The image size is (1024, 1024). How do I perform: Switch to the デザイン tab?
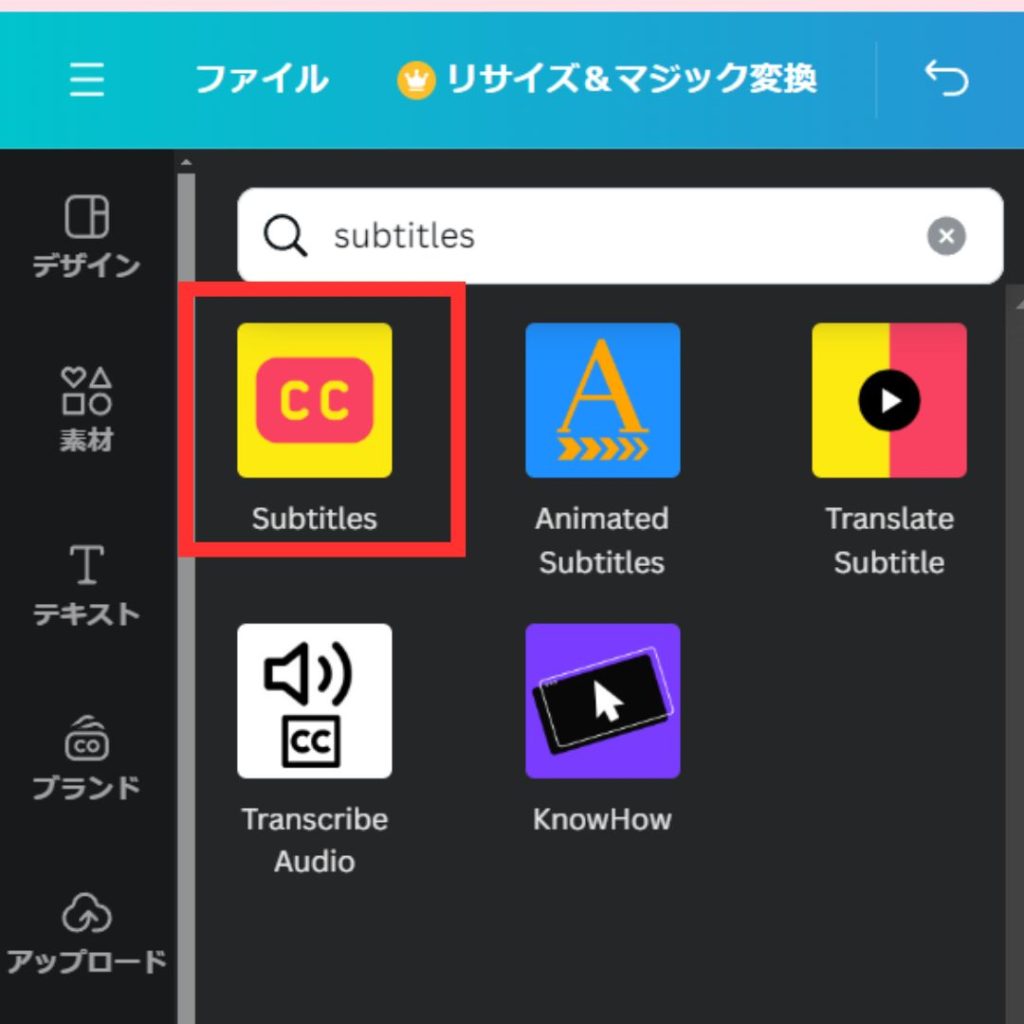point(87,237)
